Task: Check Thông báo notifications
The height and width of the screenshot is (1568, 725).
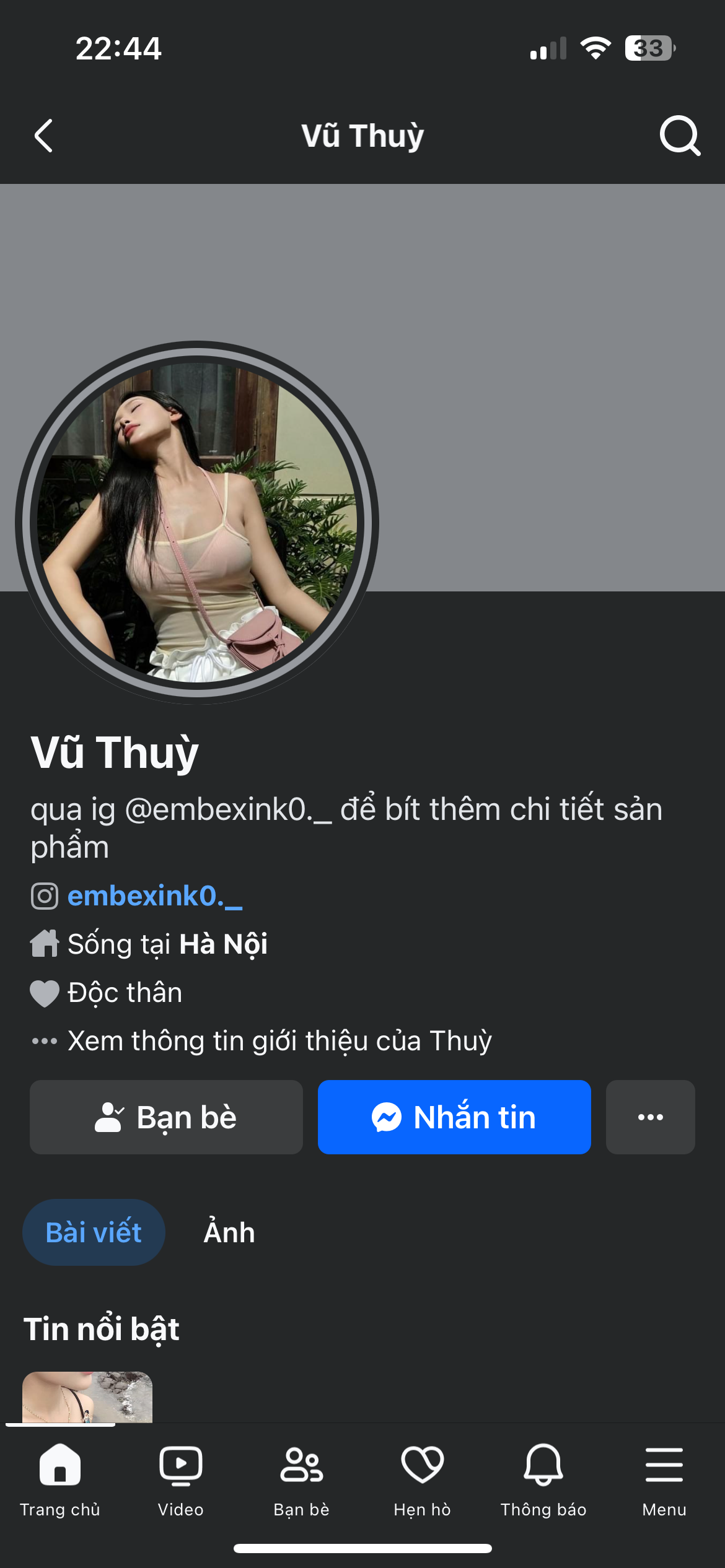Action: (543, 1477)
